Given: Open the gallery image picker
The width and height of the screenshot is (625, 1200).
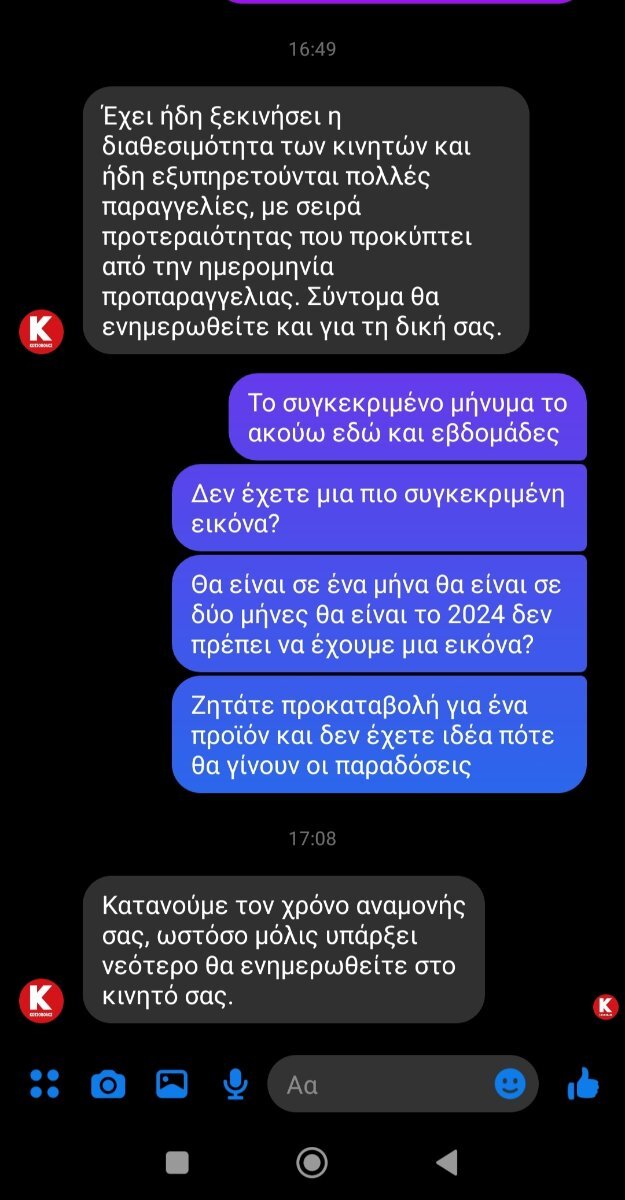Looking at the screenshot, I should click(x=172, y=1084).
